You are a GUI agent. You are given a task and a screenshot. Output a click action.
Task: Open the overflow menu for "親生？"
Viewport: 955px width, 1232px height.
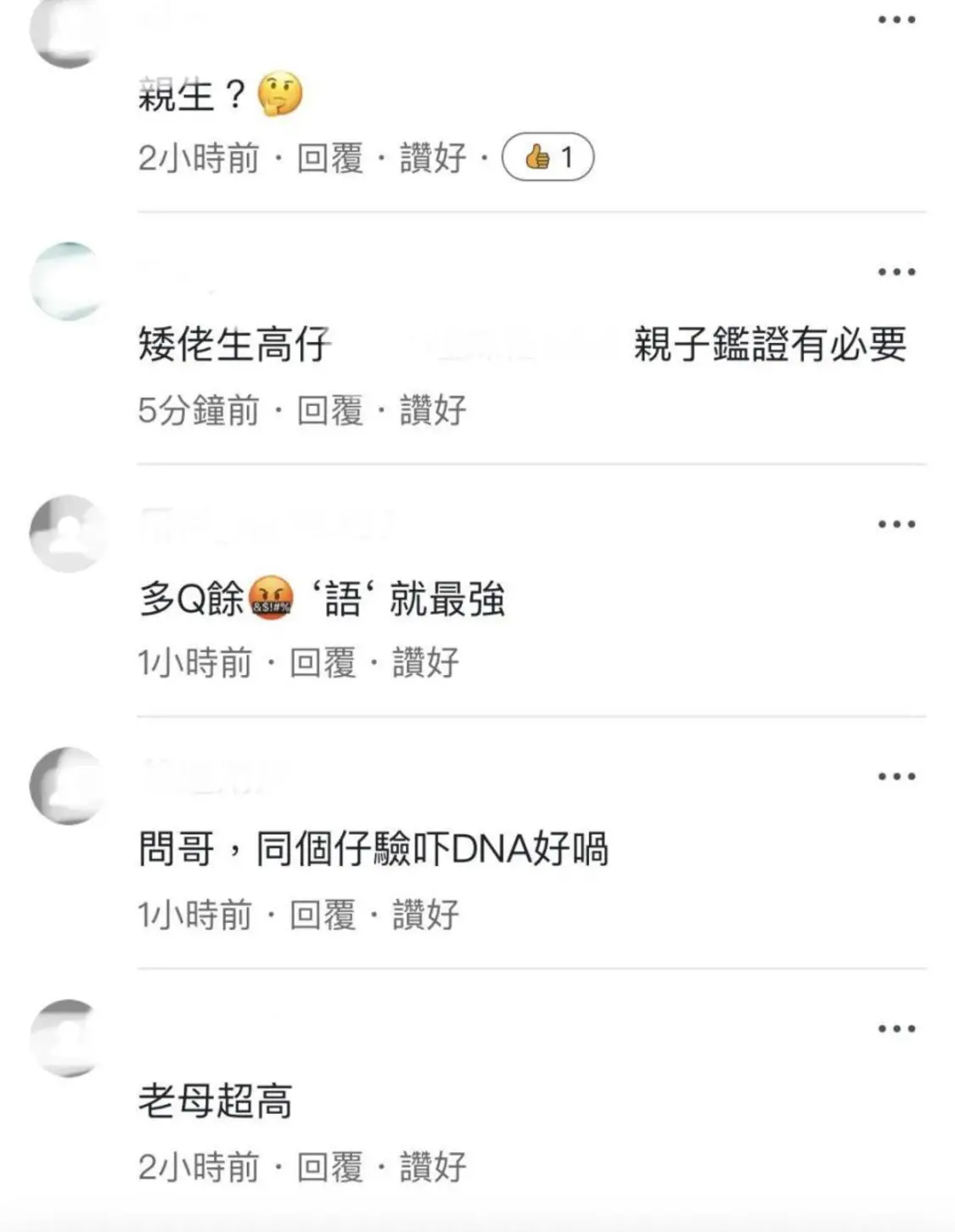coord(896,20)
